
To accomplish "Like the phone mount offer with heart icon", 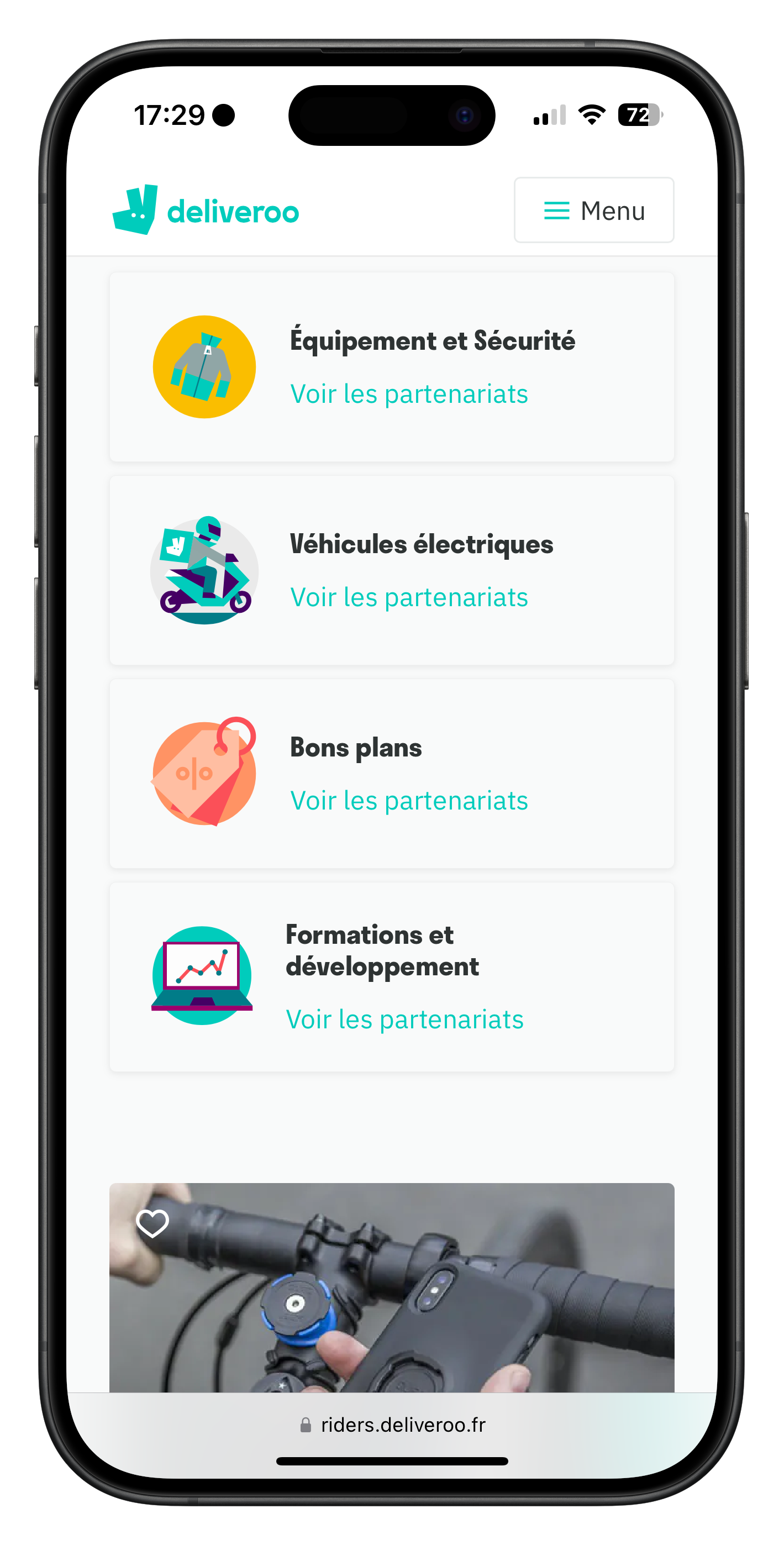I will pyautogui.click(x=152, y=1223).
